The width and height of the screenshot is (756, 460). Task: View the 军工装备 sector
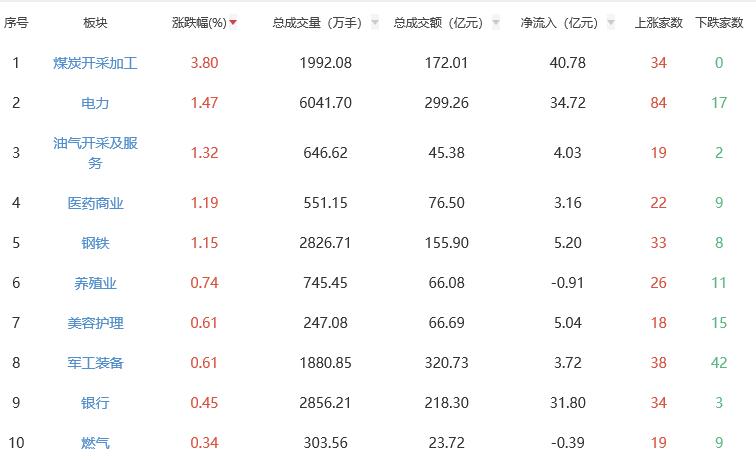pos(95,363)
